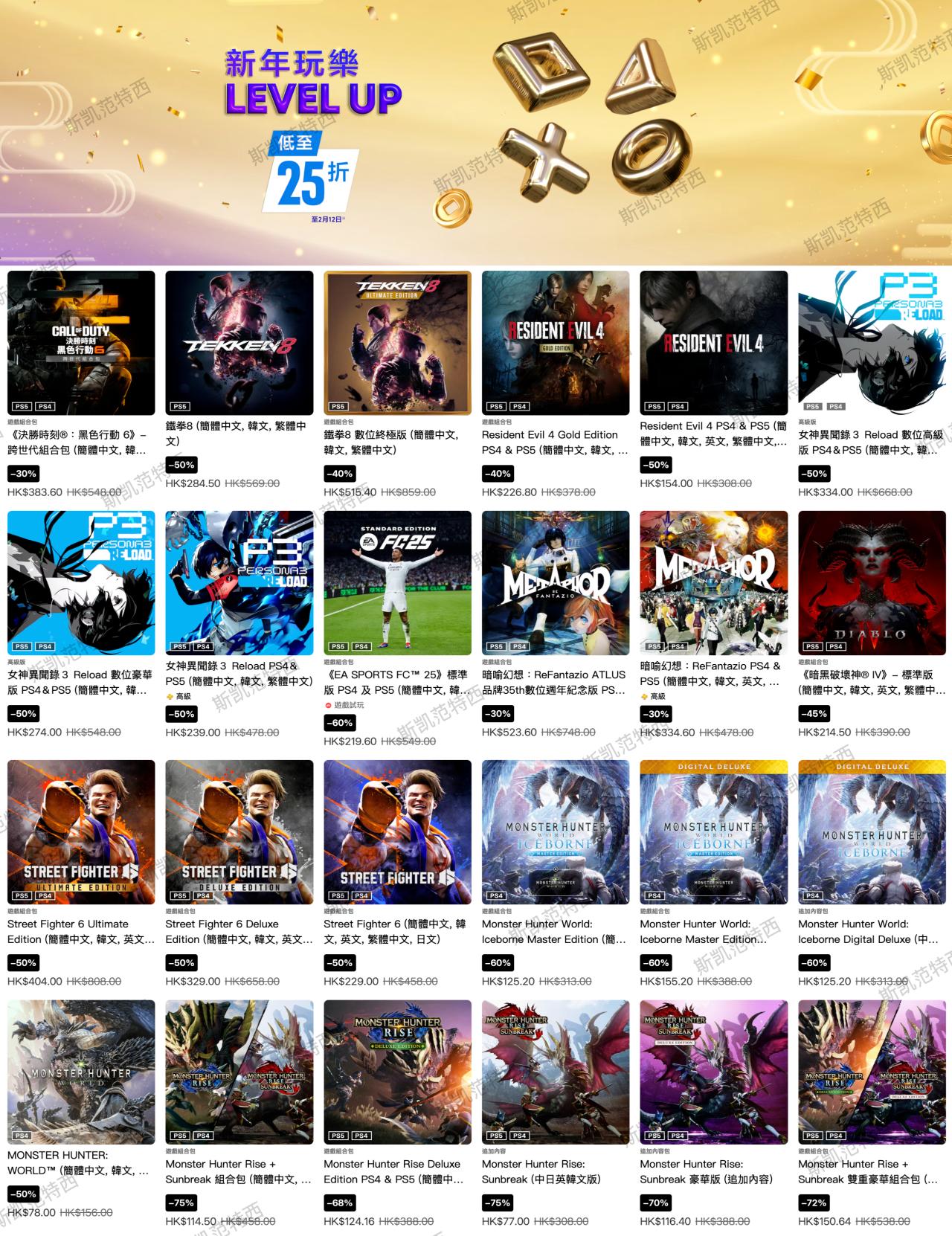
Task: View Metaphor ReFantazio 35th Anniversary Edition
Action: click(556, 582)
